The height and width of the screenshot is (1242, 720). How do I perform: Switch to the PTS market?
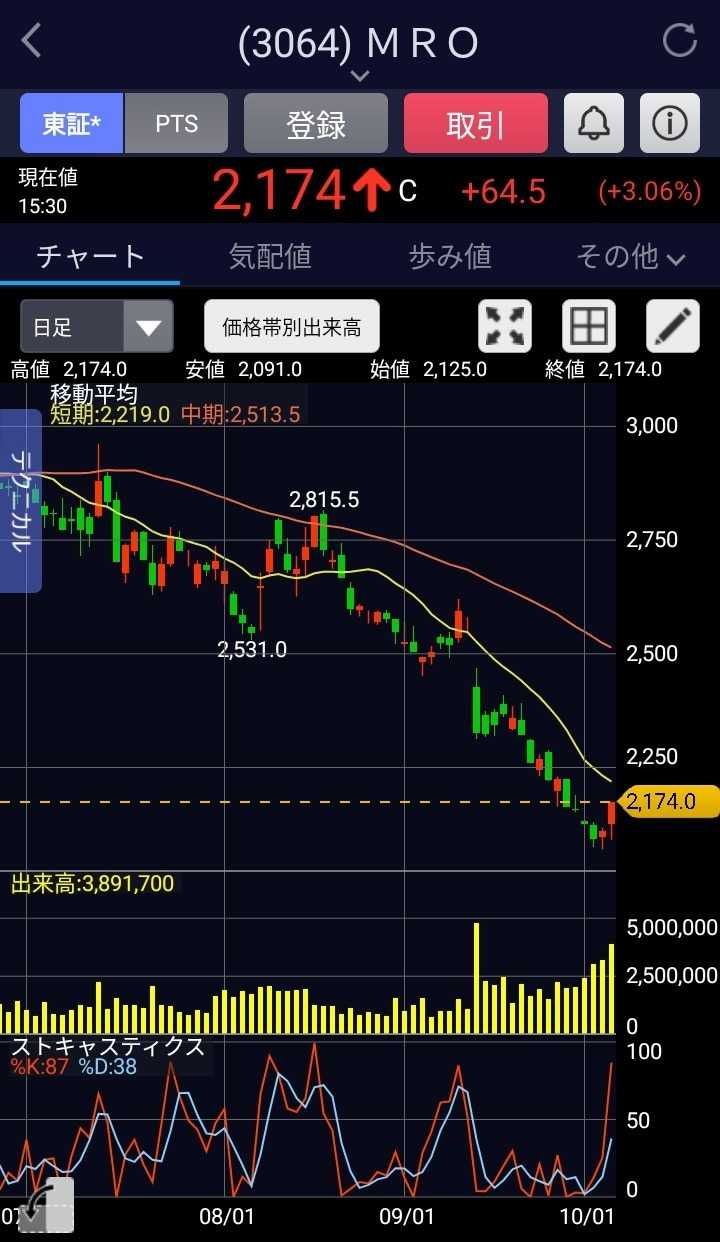coord(176,124)
